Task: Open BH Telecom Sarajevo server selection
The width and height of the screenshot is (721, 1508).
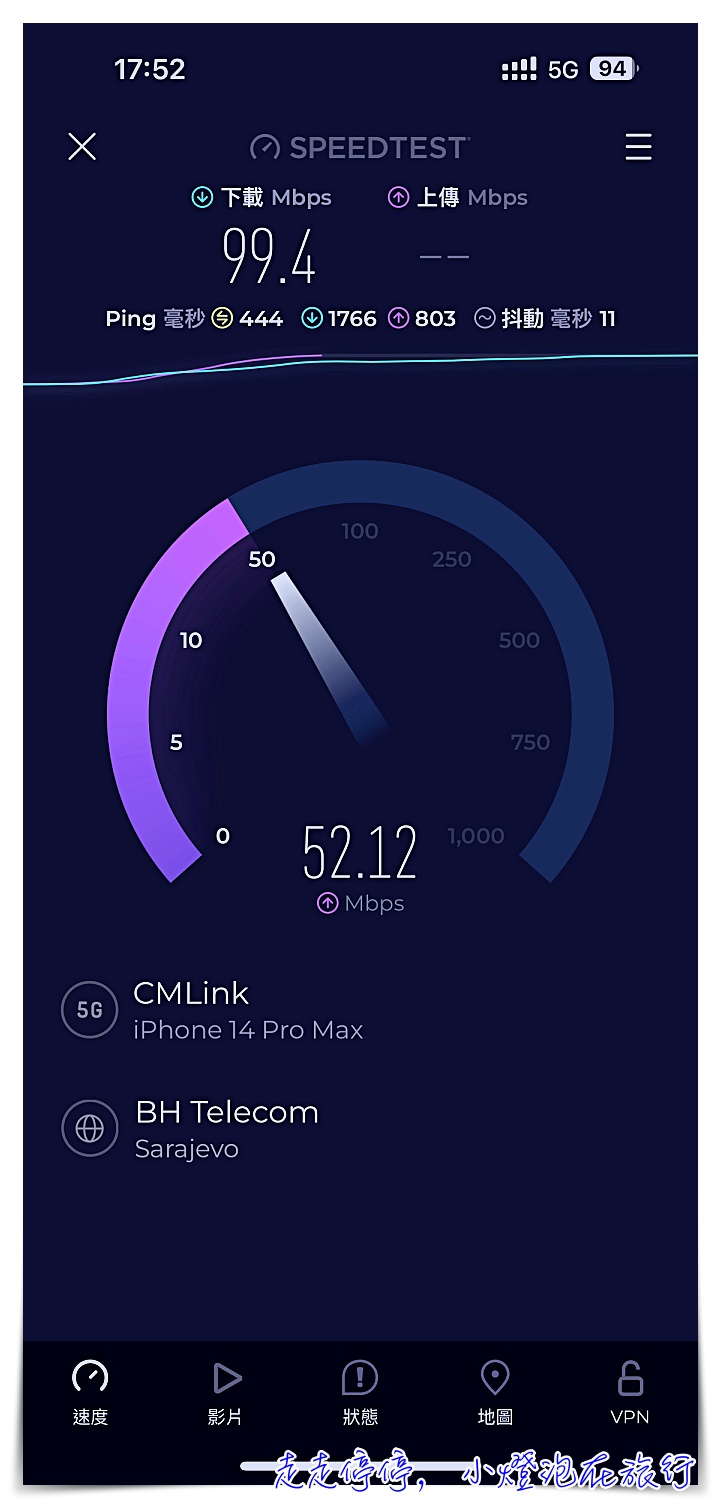Action: (226, 1128)
